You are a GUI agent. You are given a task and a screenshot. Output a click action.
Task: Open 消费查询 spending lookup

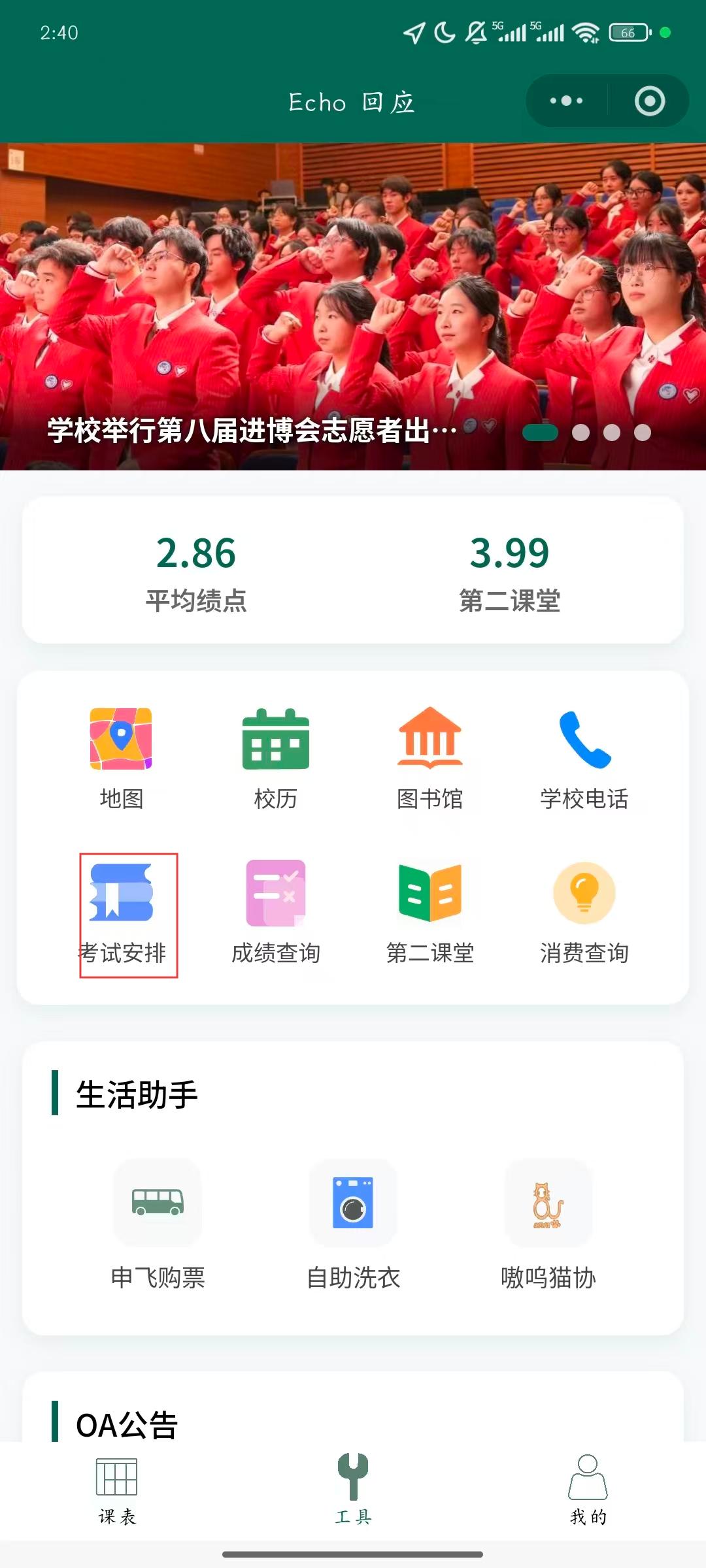(x=584, y=913)
